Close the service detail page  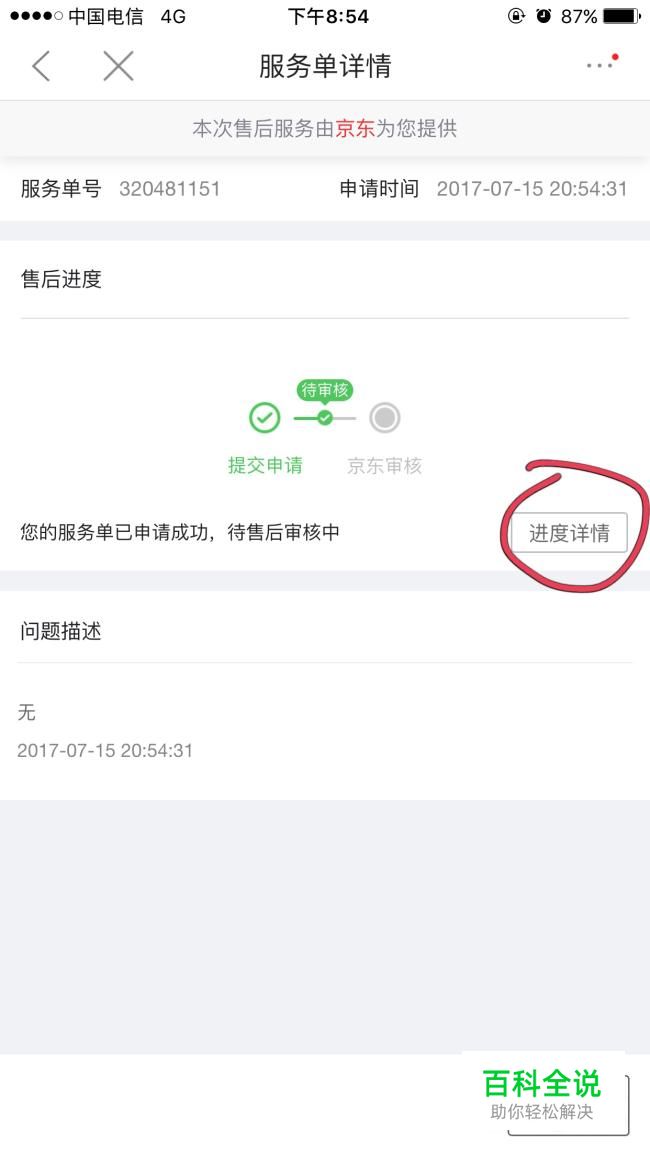point(118,66)
